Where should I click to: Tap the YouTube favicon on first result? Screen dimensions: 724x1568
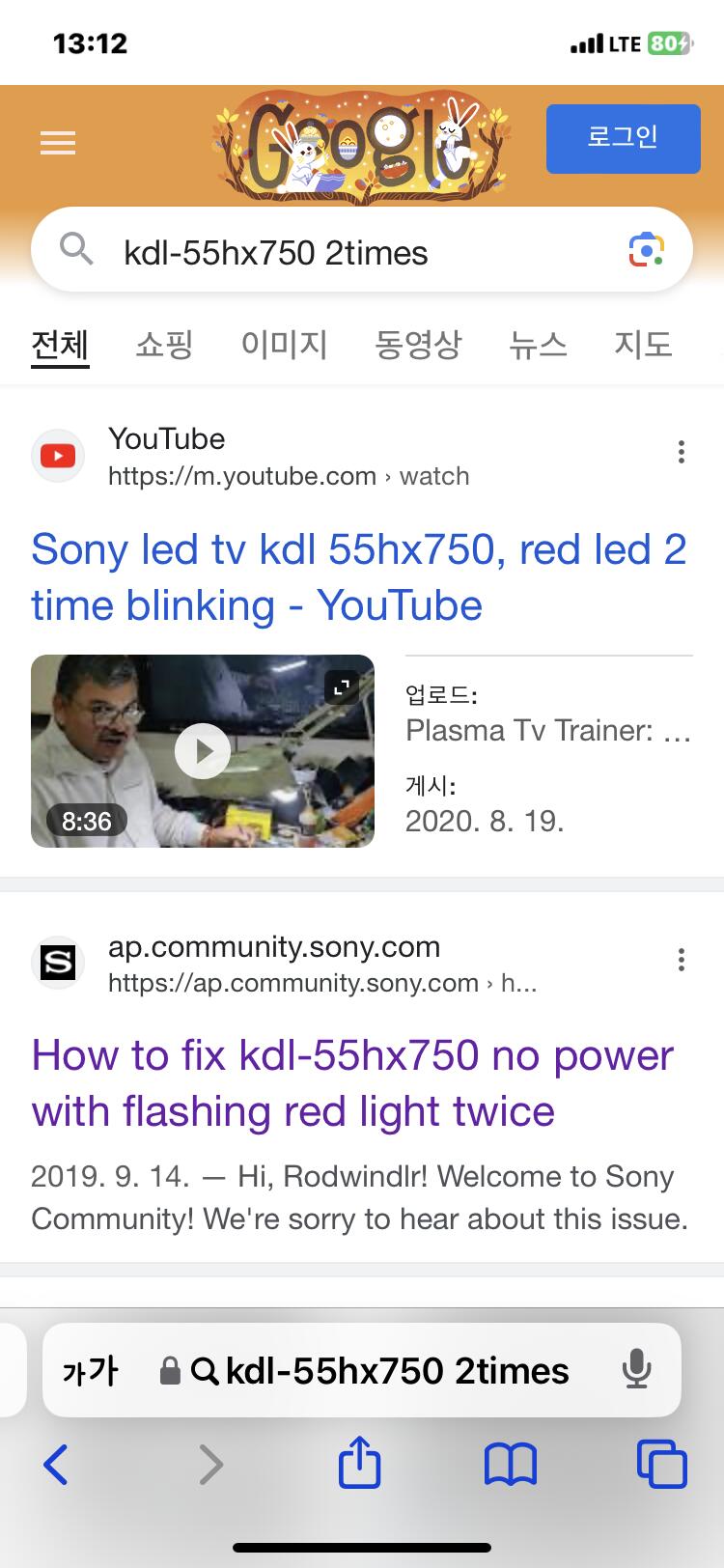57,455
